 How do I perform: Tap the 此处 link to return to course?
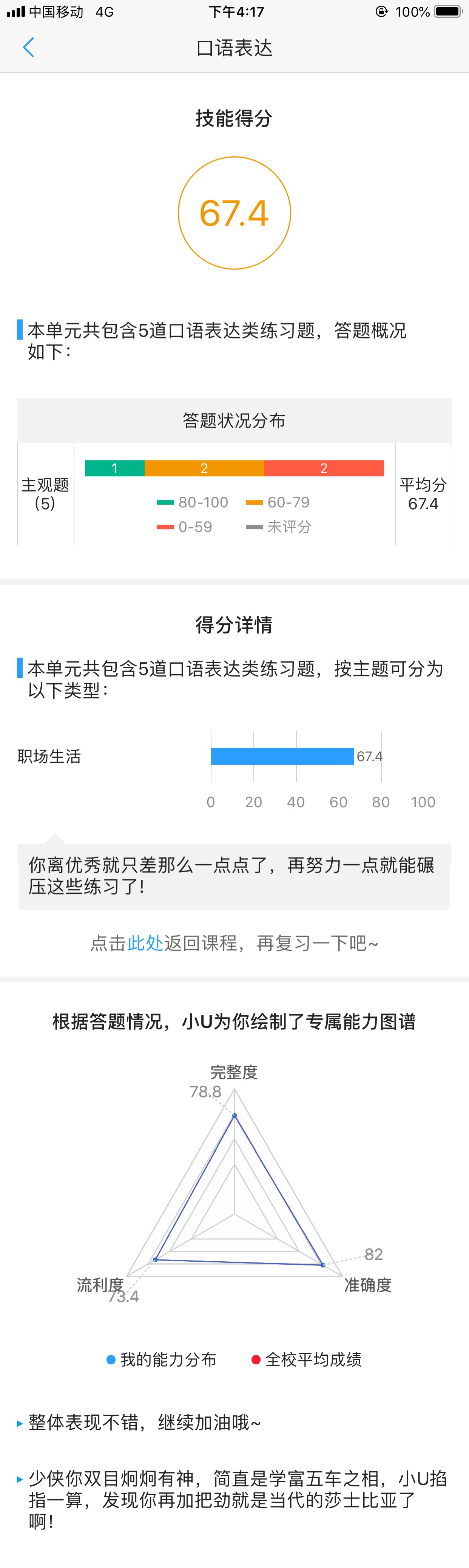145,943
